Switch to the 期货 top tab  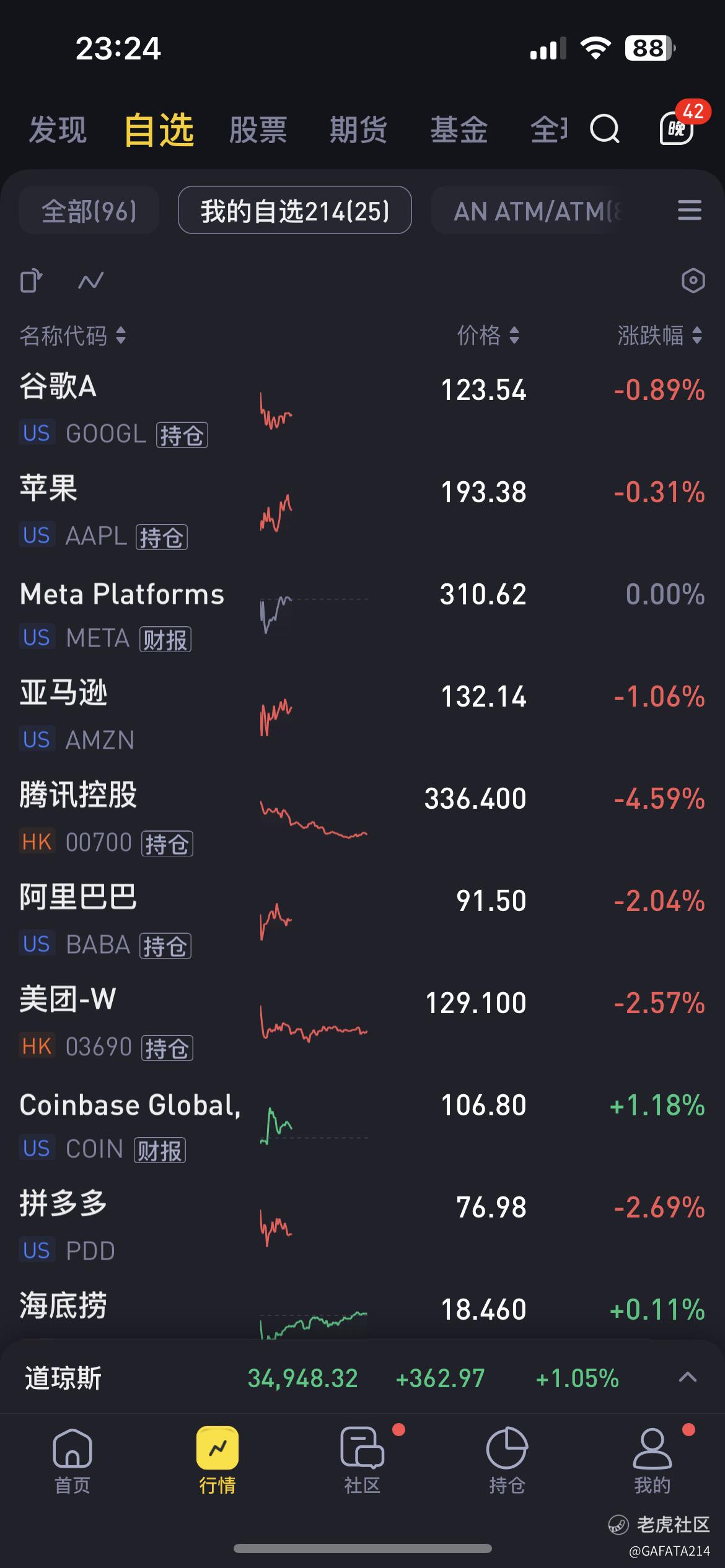359,130
